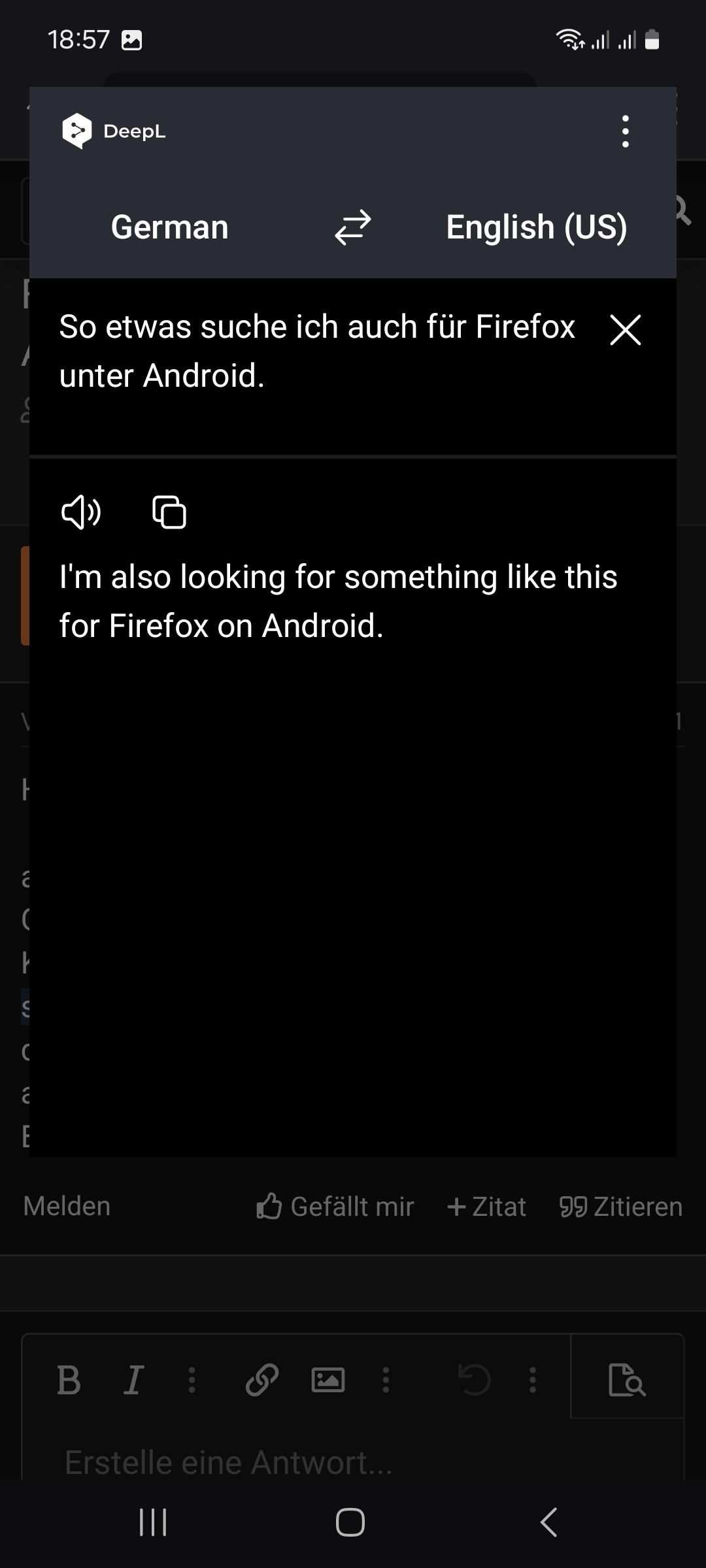Listen to the English translation
The image size is (706, 1568).
81,512
